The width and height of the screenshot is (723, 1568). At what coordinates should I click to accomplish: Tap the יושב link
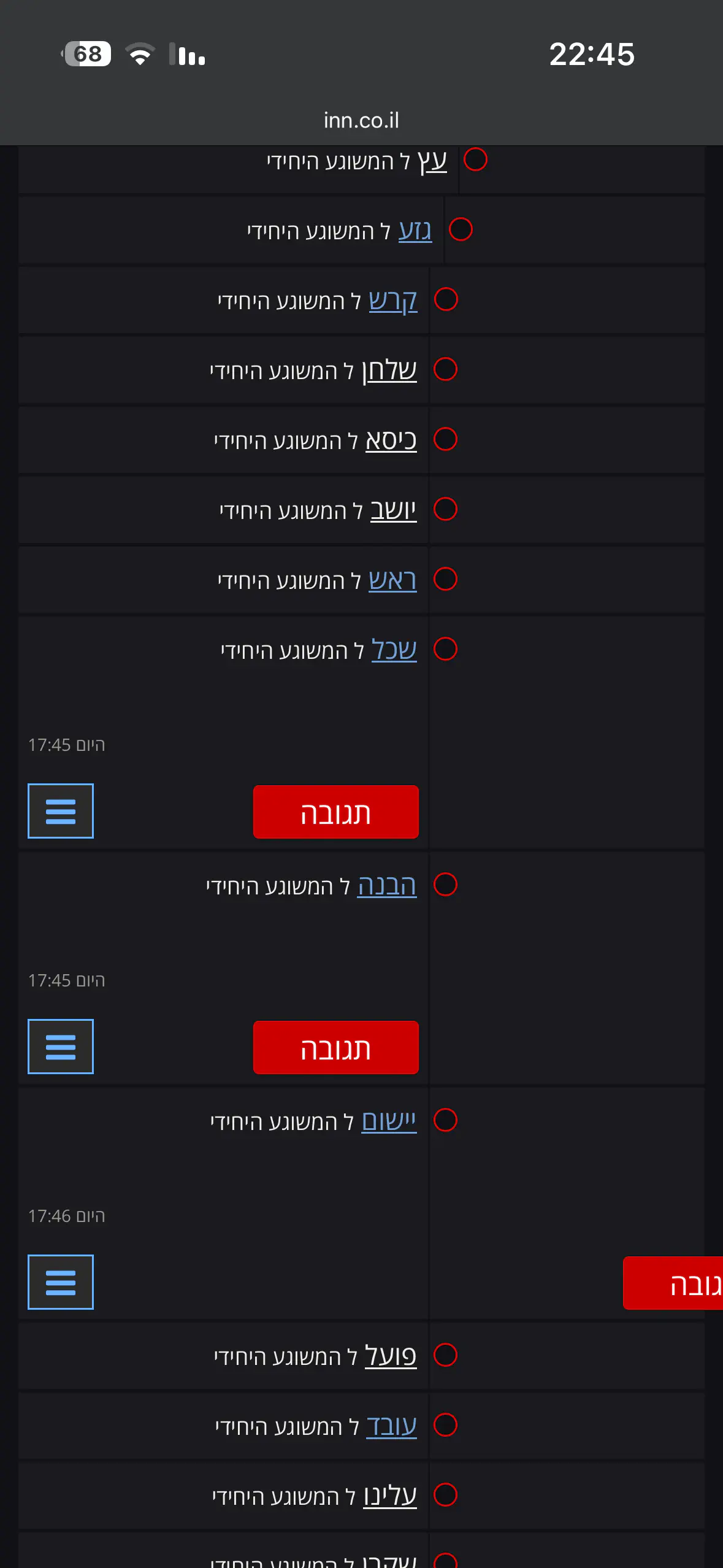click(x=393, y=510)
